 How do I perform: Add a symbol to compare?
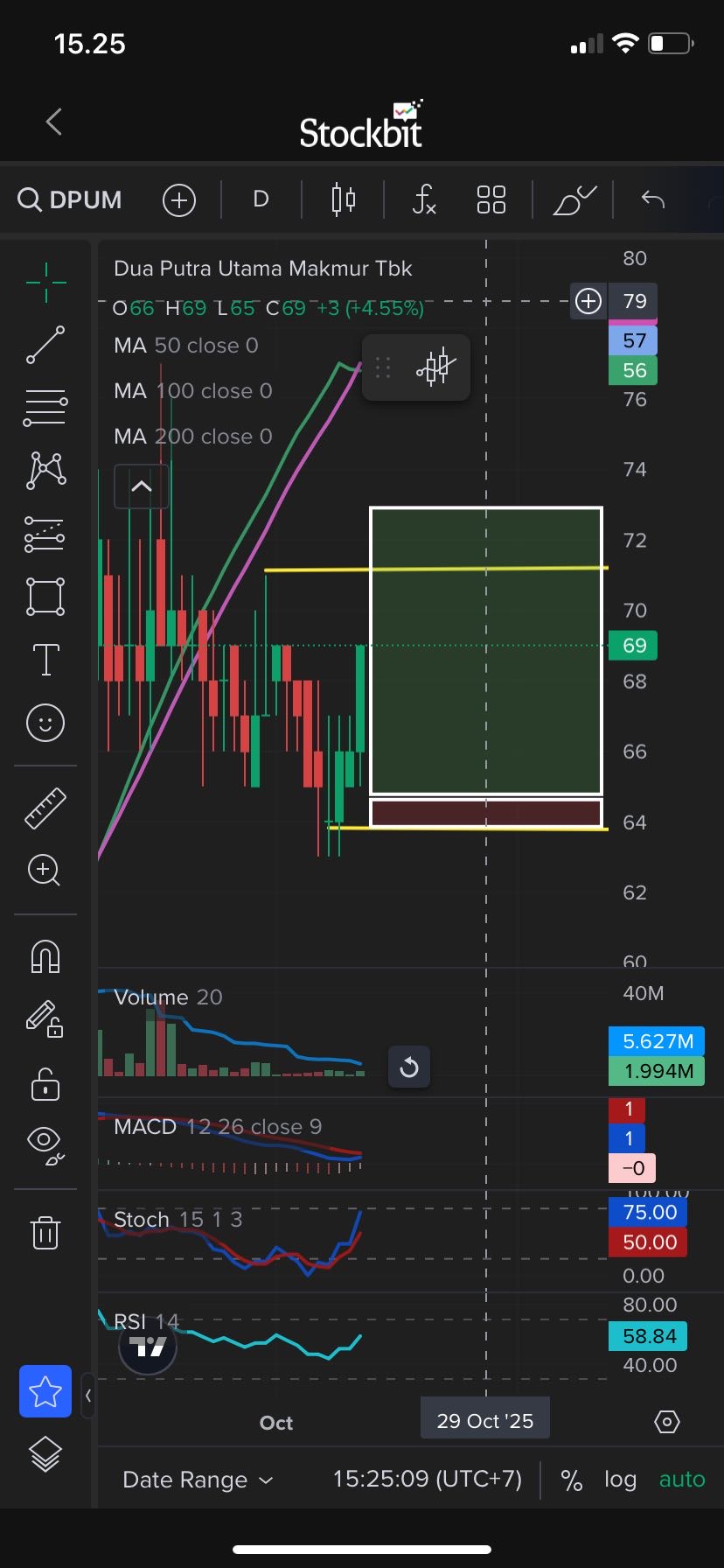click(178, 200)
